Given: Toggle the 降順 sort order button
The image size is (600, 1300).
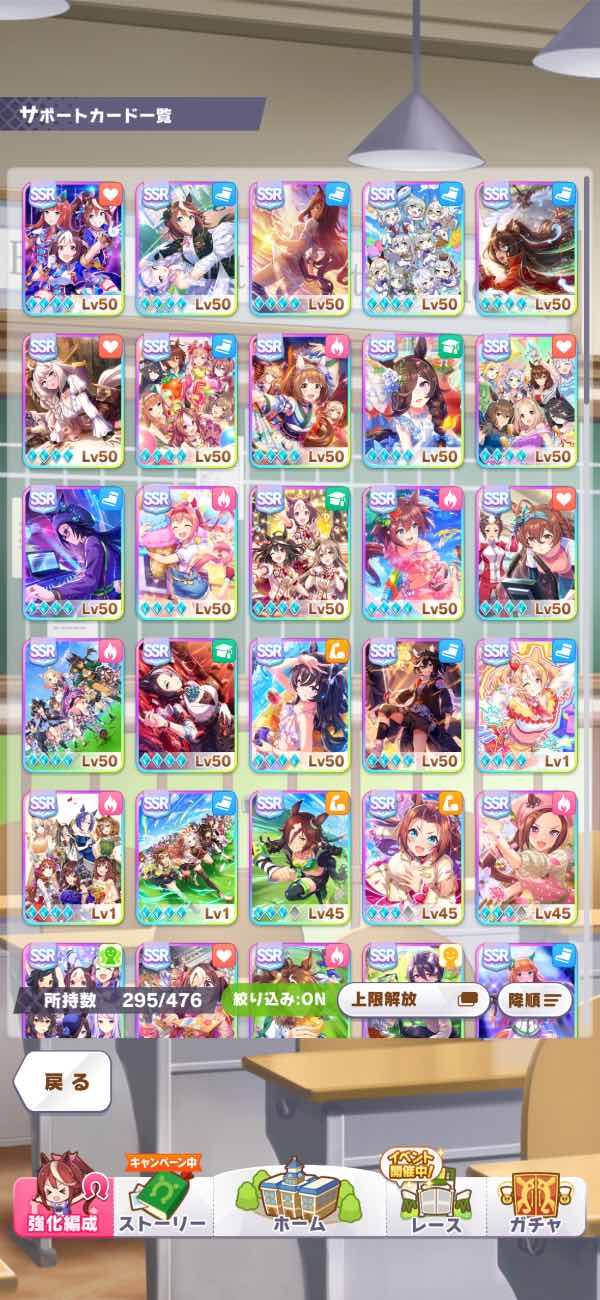Looking at the screenshot, I should (533, 998).
